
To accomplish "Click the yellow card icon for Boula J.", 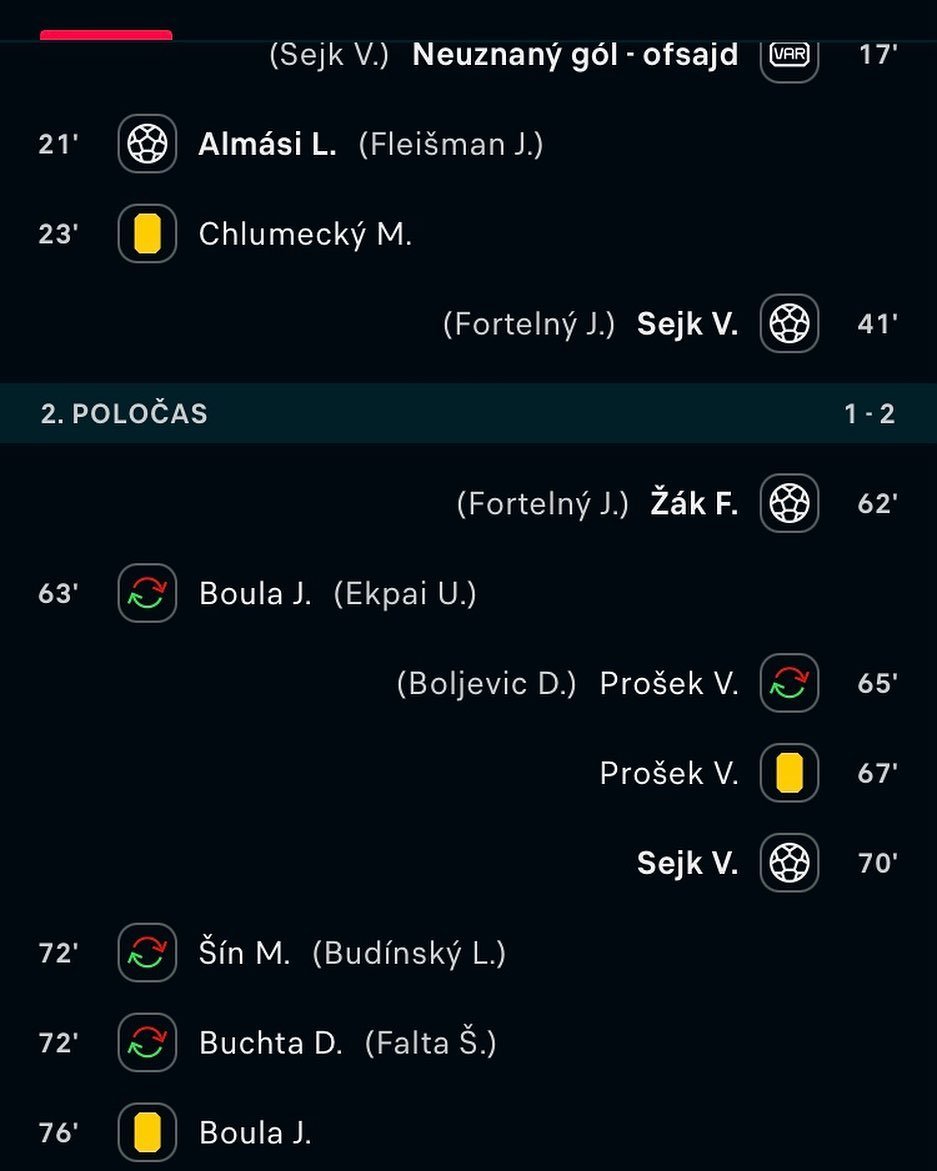I will tap(147, 1132).
